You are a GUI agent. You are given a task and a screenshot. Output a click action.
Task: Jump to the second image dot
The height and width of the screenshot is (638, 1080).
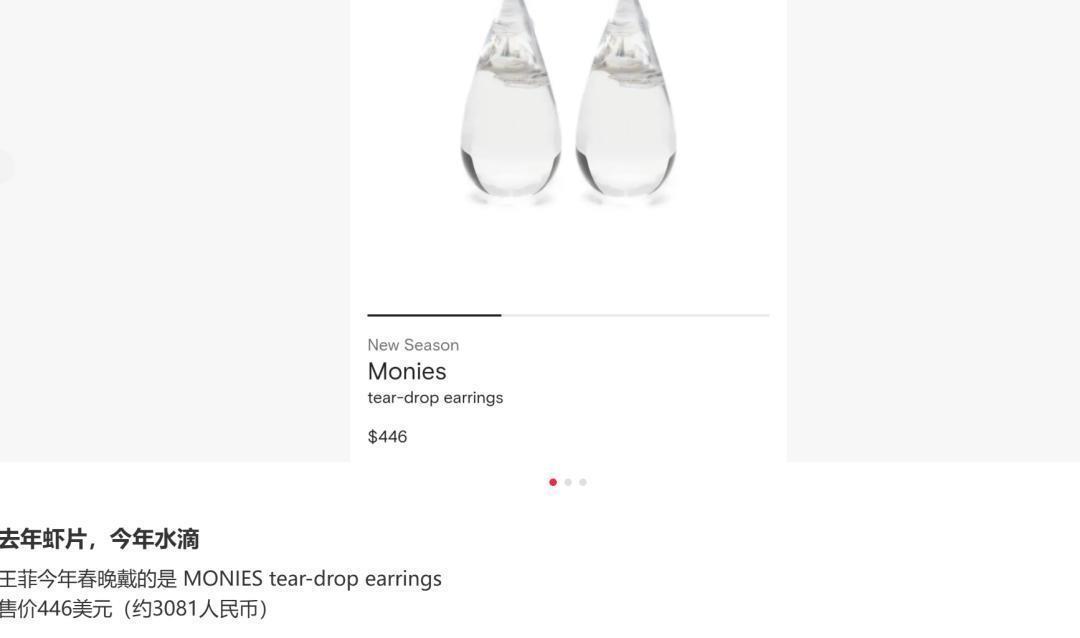coord(568,482)
